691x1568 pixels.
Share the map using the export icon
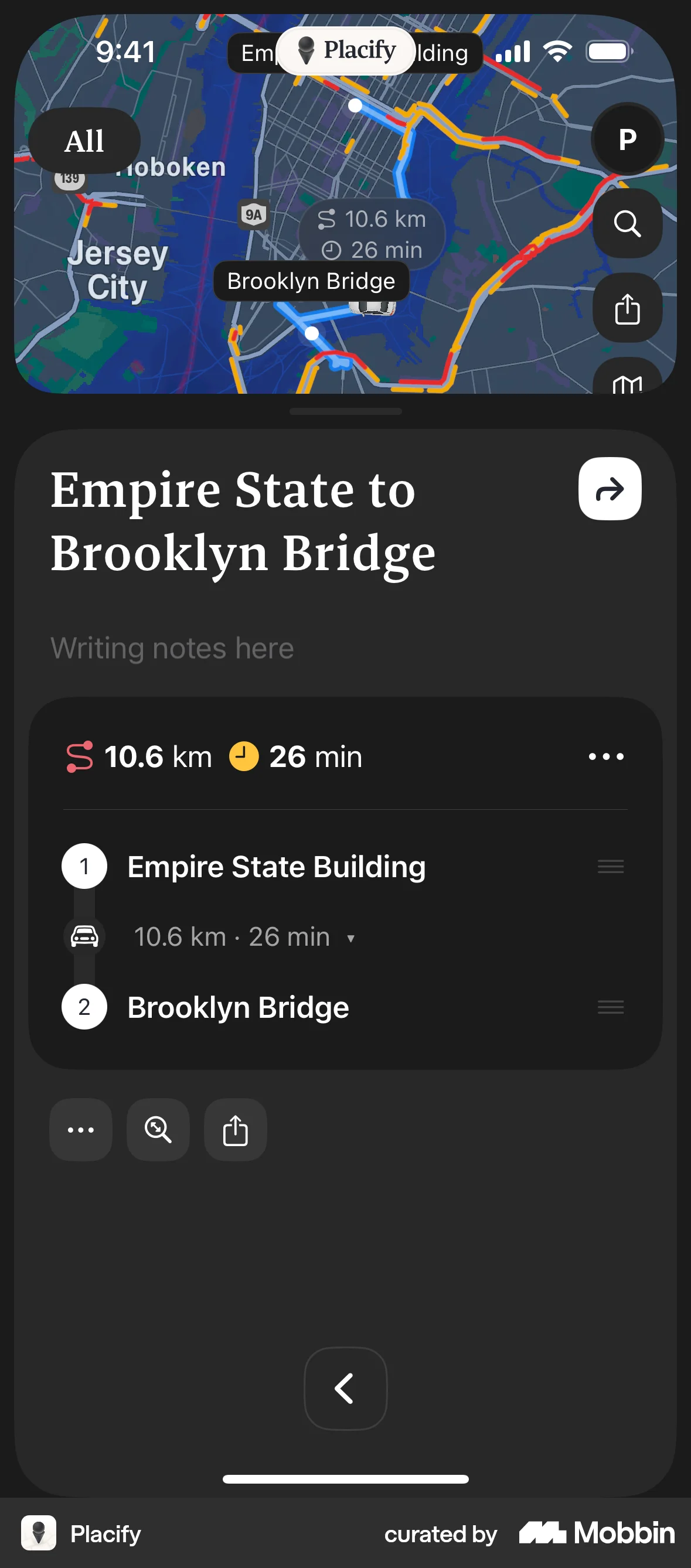pyautogui.click(x=627, y=309)
